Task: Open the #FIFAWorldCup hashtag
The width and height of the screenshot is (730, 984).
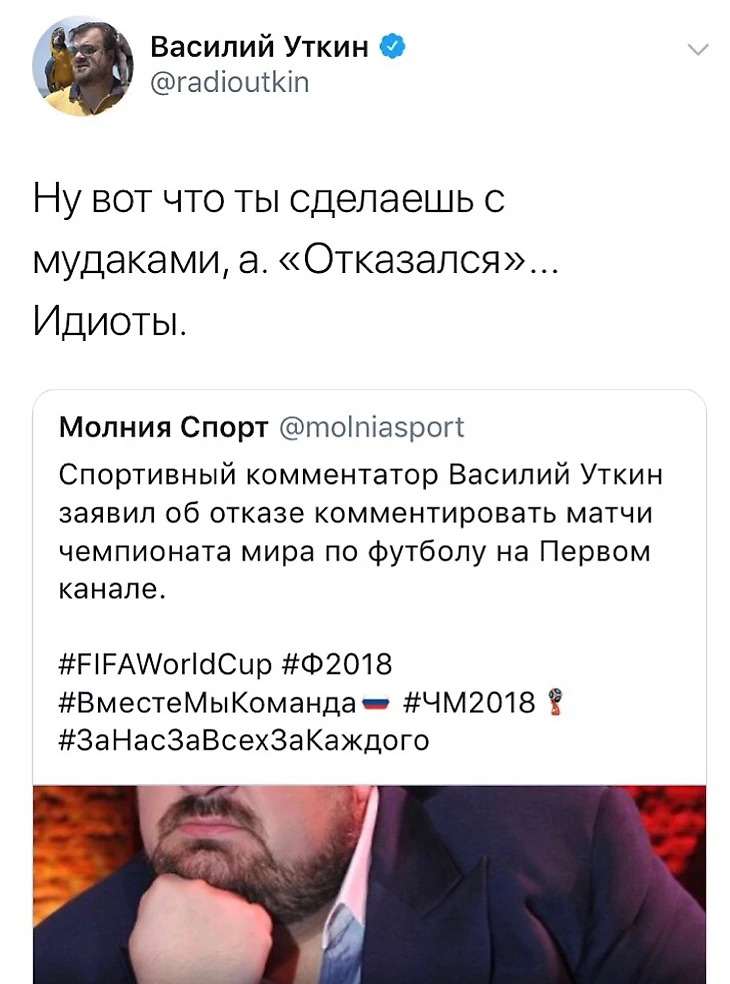Action: pyautogui.click(x=162, y=664)
